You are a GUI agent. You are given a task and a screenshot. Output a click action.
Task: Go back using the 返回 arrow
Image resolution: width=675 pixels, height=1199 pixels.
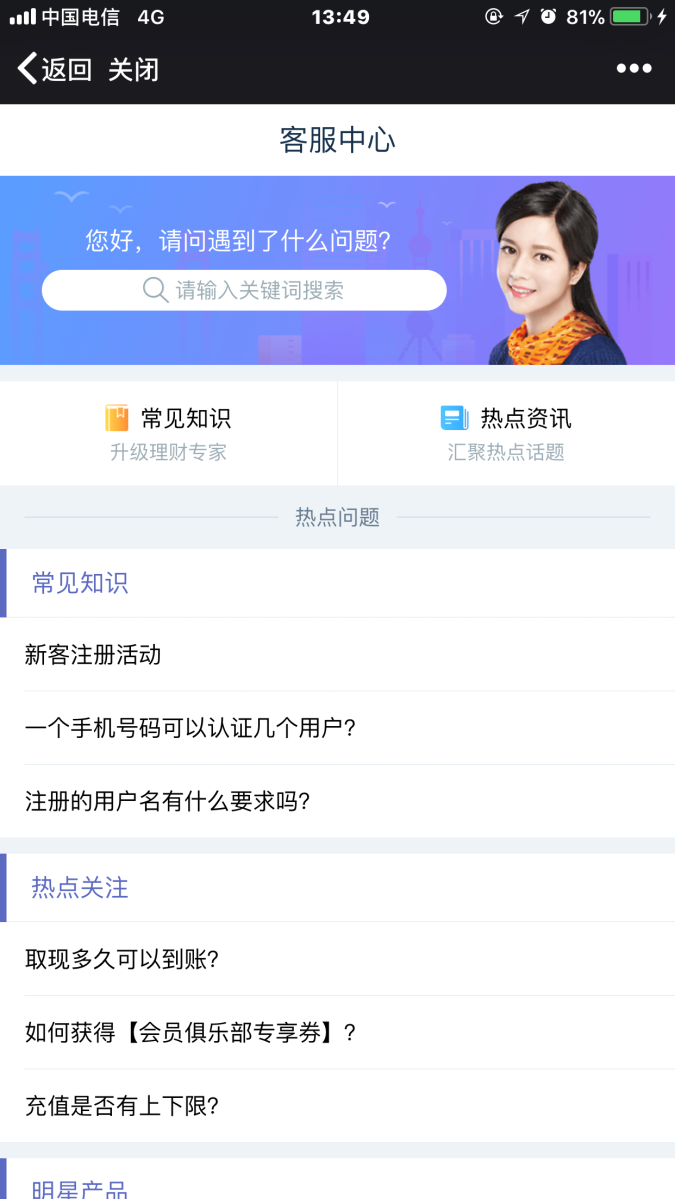pos(54,69)
